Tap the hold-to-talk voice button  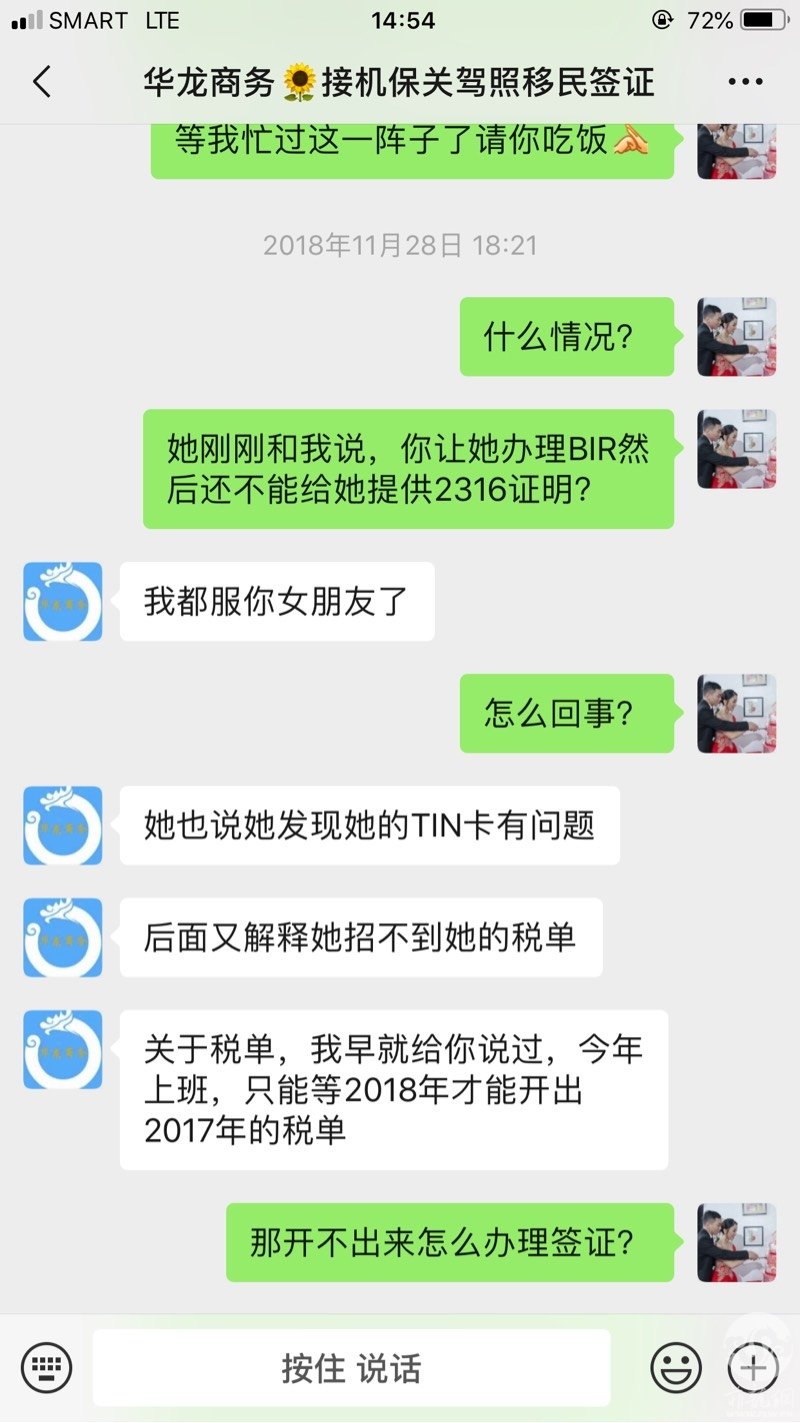[x=351, y=1368]
